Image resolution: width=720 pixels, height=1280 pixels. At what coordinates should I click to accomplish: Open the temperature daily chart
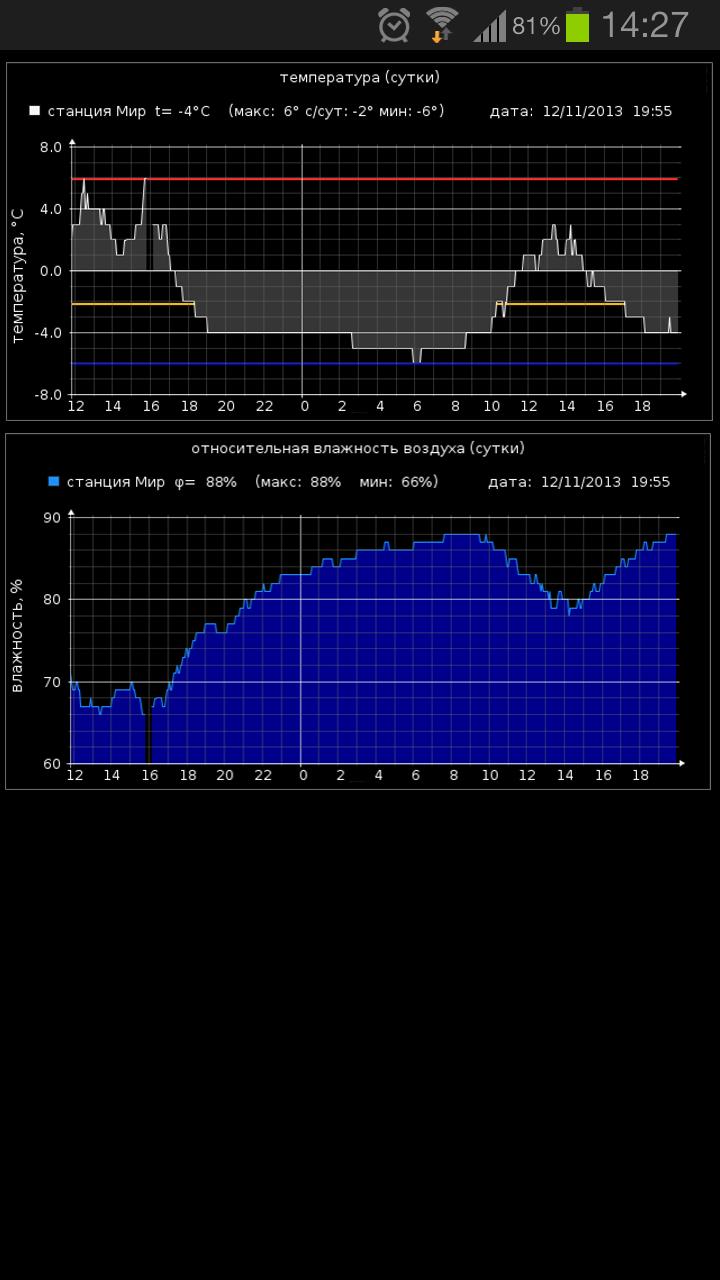pyautogui.click(x=360, y=242)
